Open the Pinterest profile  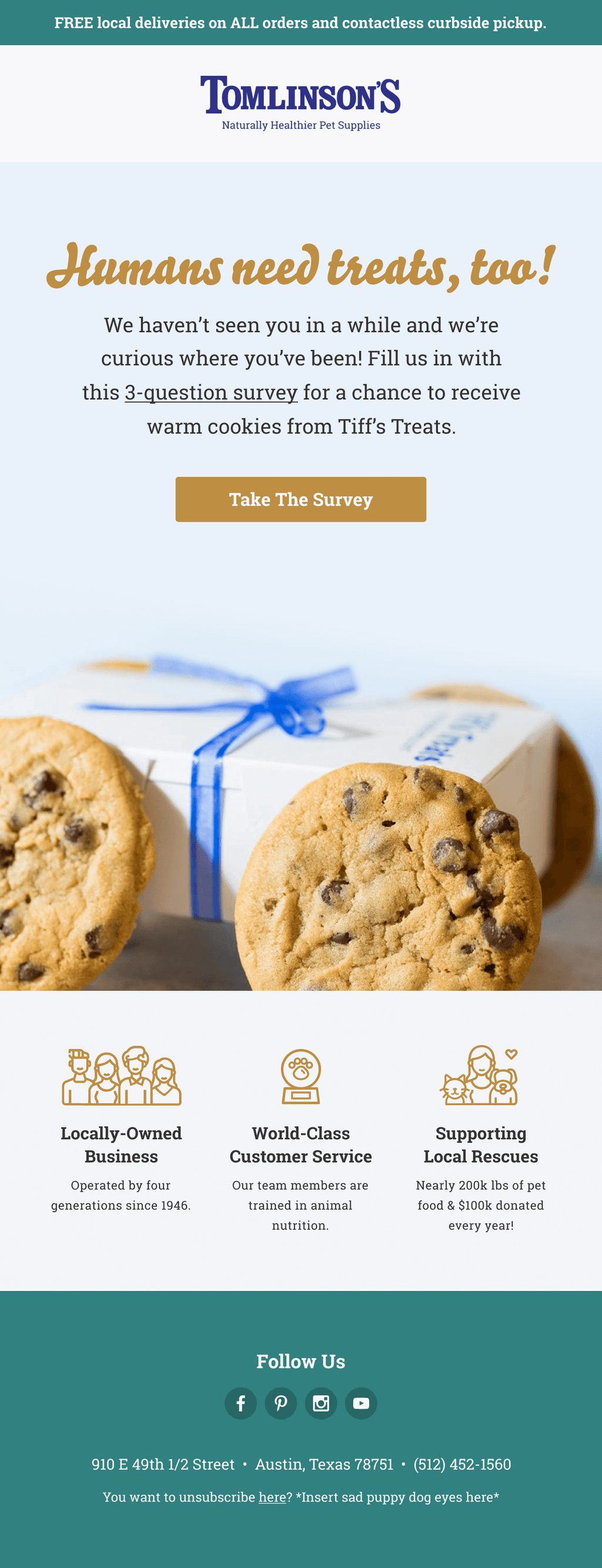(x=280, y=1403)
